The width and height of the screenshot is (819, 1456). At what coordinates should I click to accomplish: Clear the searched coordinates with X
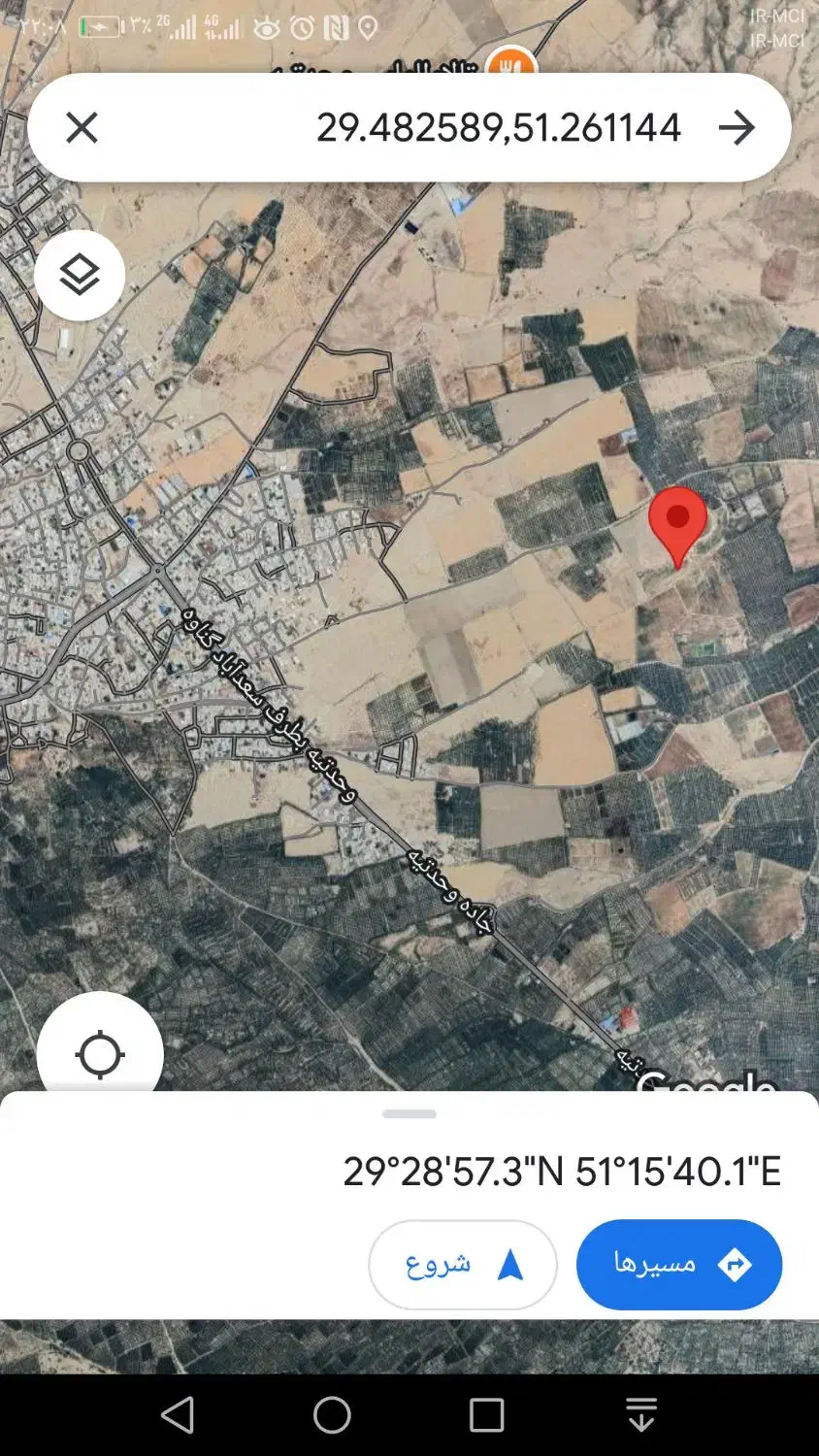coord(82,127)
